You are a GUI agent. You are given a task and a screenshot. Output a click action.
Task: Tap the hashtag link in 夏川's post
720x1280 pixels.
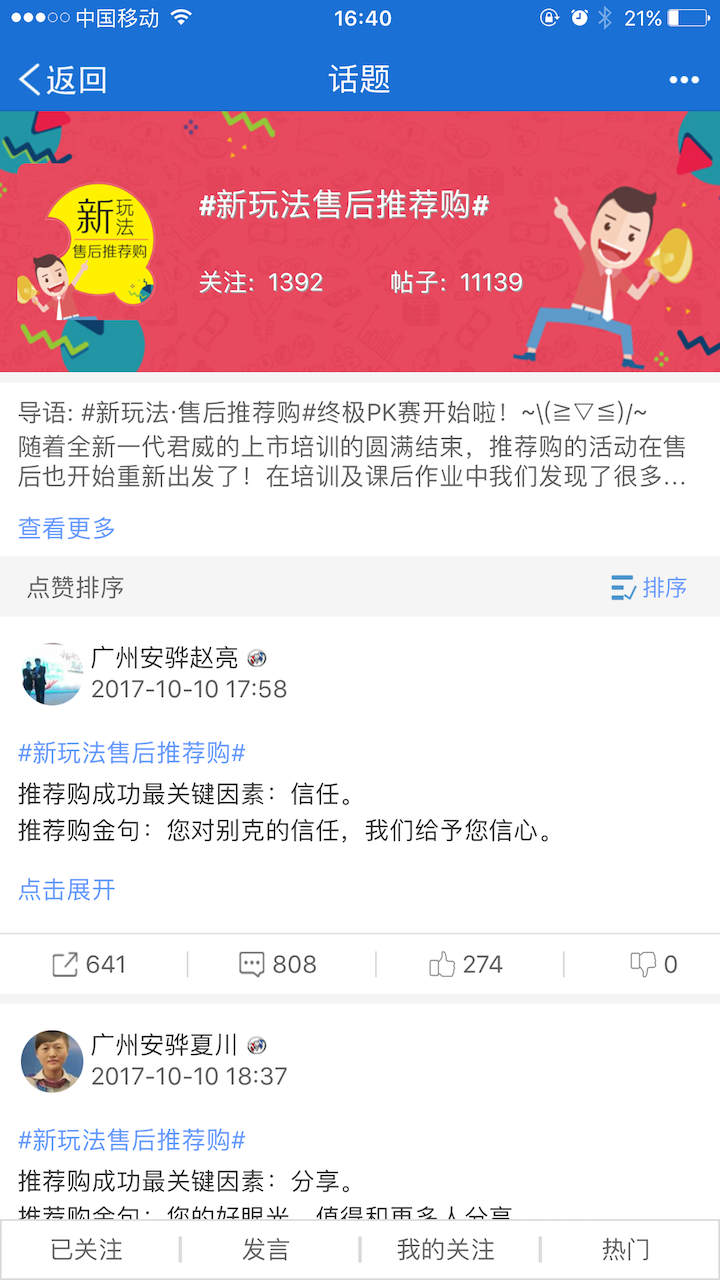132,1140
